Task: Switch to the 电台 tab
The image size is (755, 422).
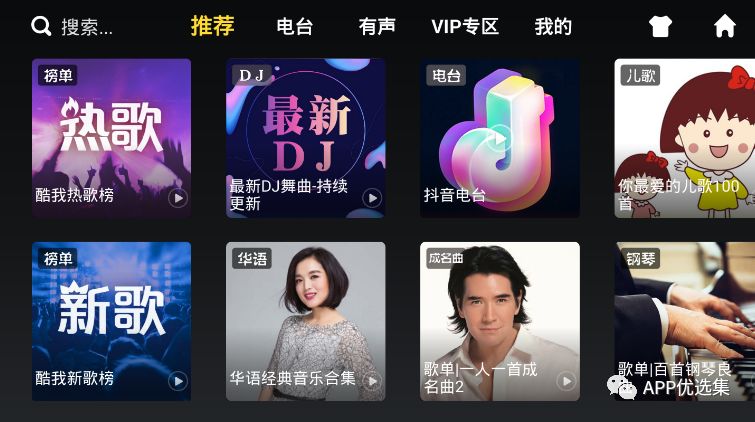Action: (x=294, y=27)
